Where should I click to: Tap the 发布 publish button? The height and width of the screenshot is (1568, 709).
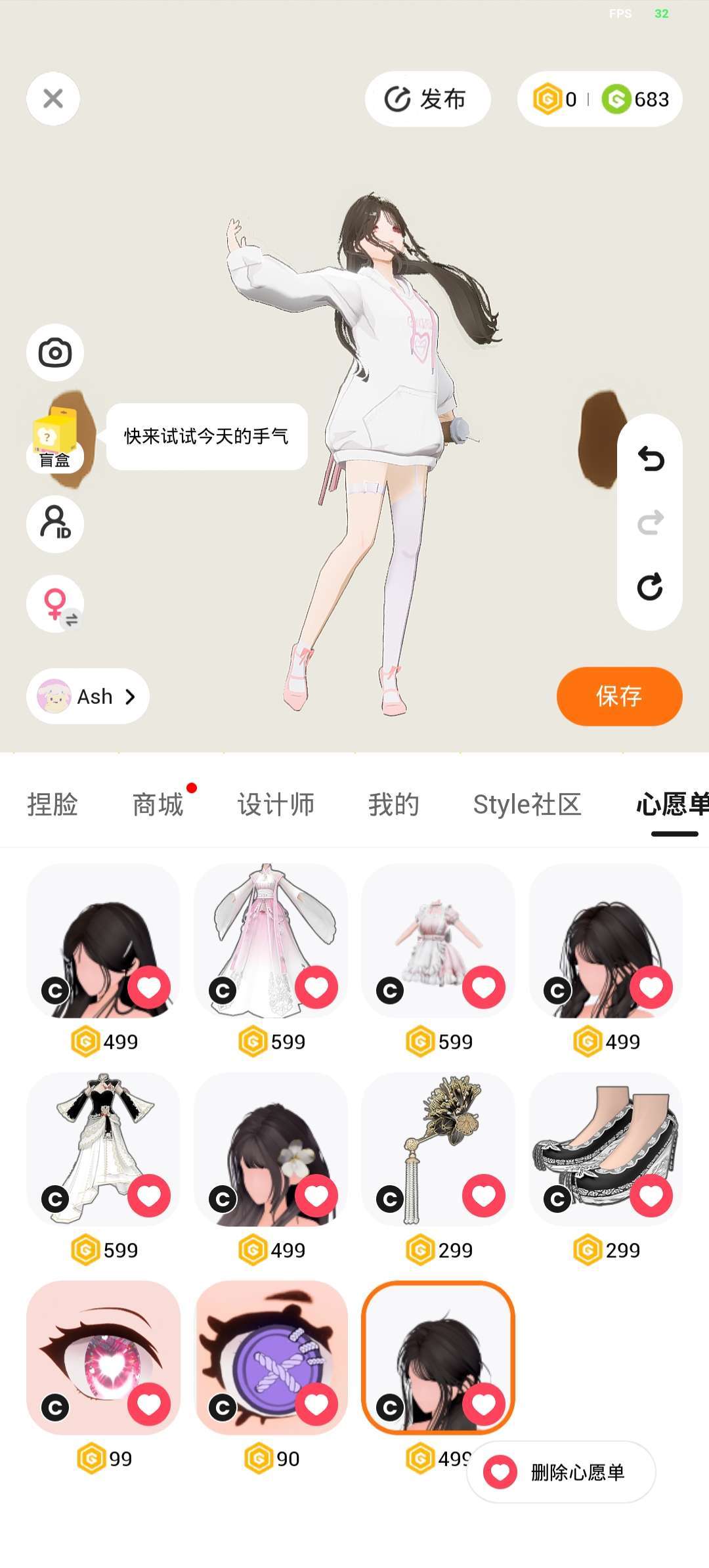(427, 99)
